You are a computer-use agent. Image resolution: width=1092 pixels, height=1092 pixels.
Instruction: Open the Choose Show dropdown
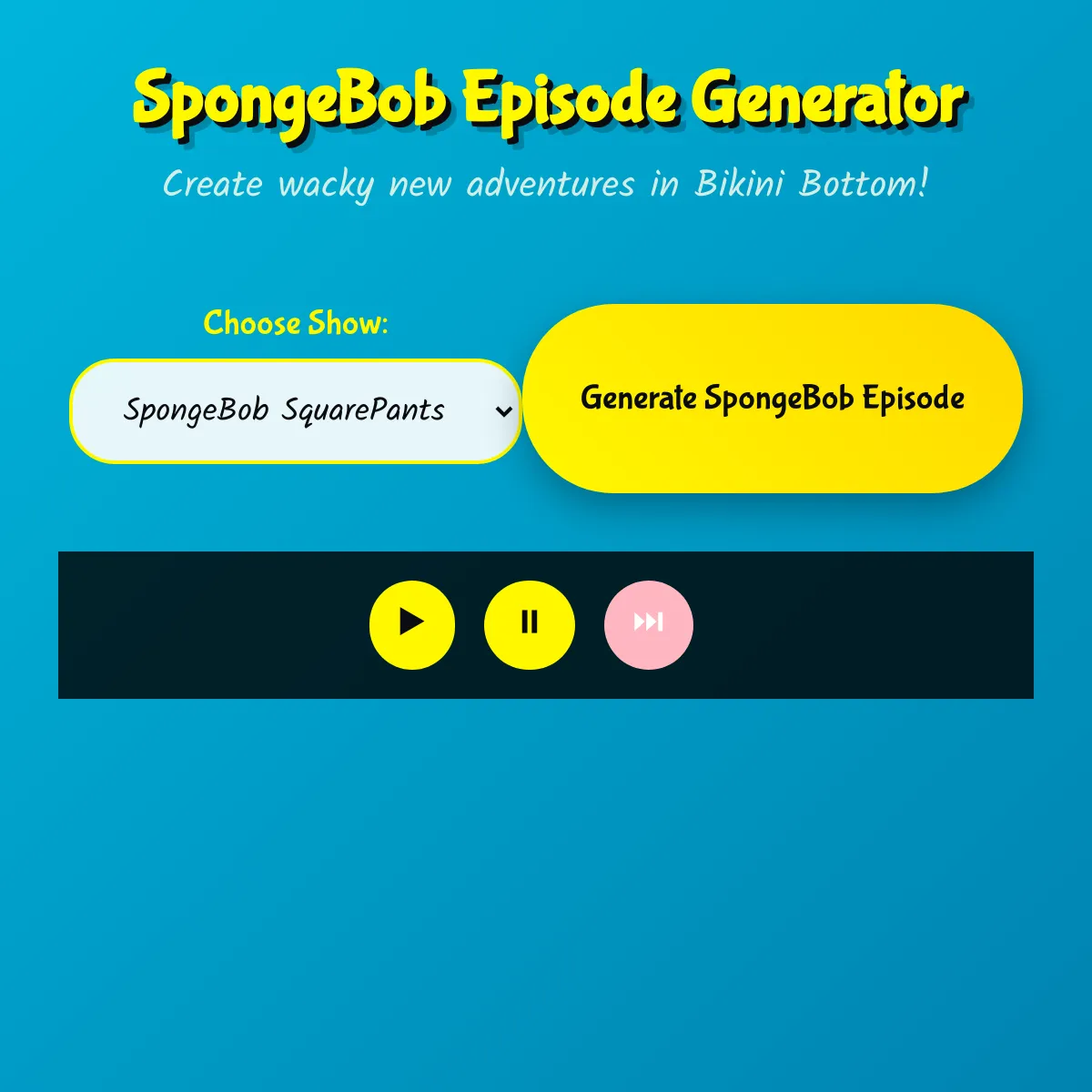pos(295,411)
